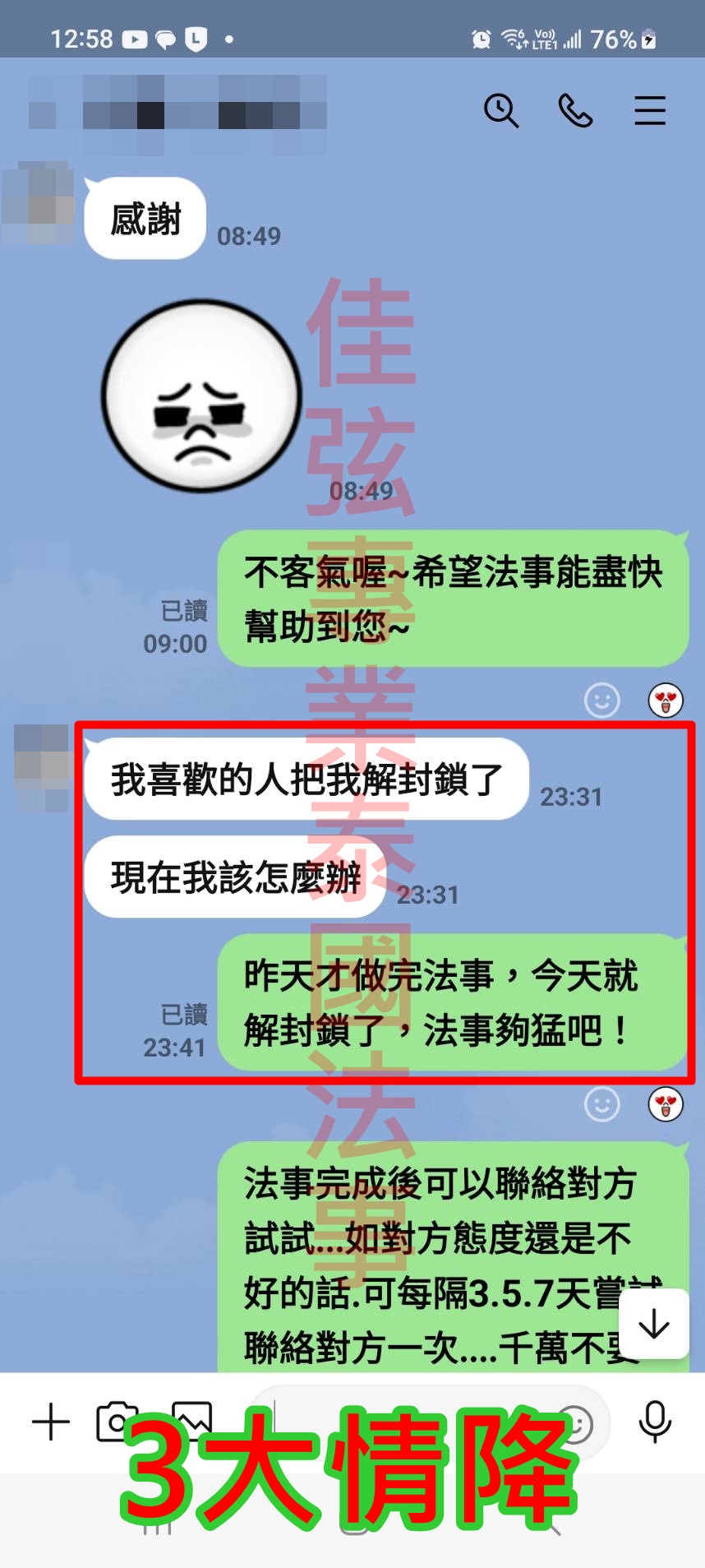Add smiley reaction under 不客氣喔 message
The image size is (705, 1568).
(x=601, y=701)
